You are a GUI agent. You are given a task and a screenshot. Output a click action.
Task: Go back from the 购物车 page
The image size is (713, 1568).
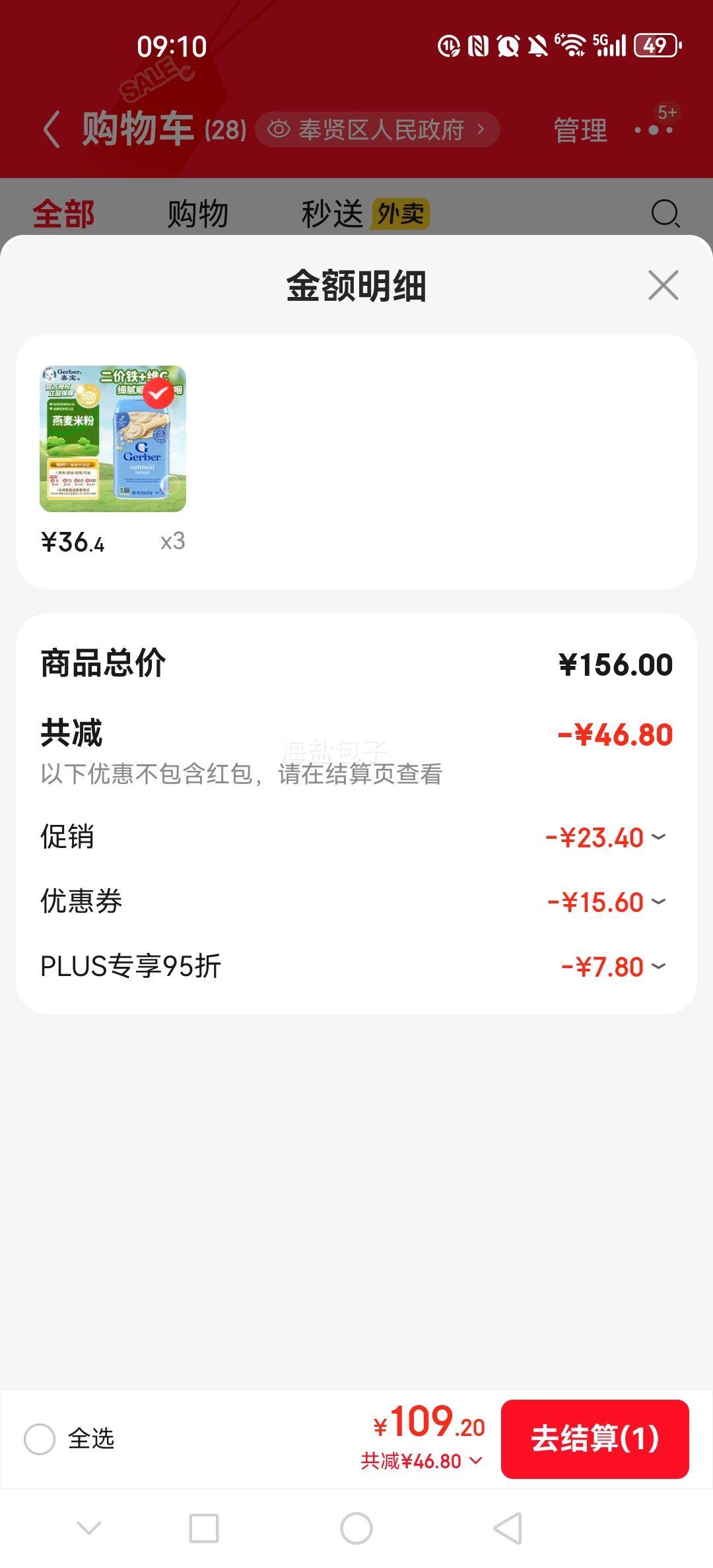[51, 129]
